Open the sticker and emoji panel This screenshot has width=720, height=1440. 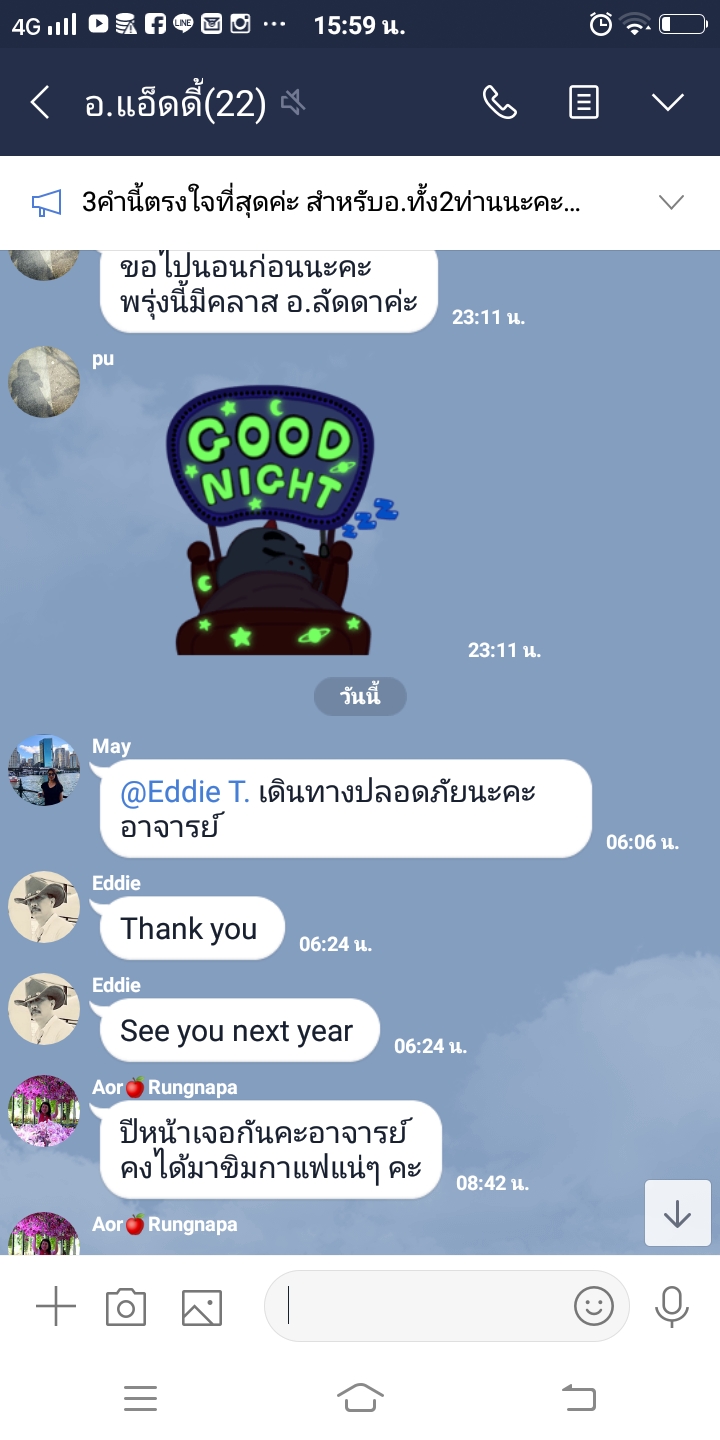pos(593,1306)
